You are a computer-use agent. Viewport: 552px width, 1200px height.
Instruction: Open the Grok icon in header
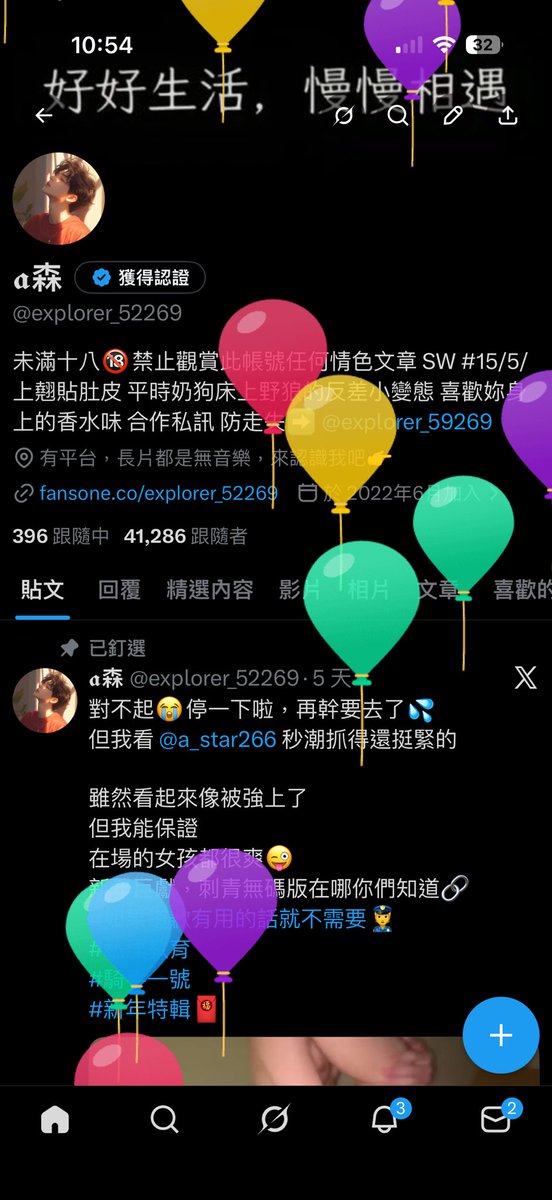tap(344, 116)
